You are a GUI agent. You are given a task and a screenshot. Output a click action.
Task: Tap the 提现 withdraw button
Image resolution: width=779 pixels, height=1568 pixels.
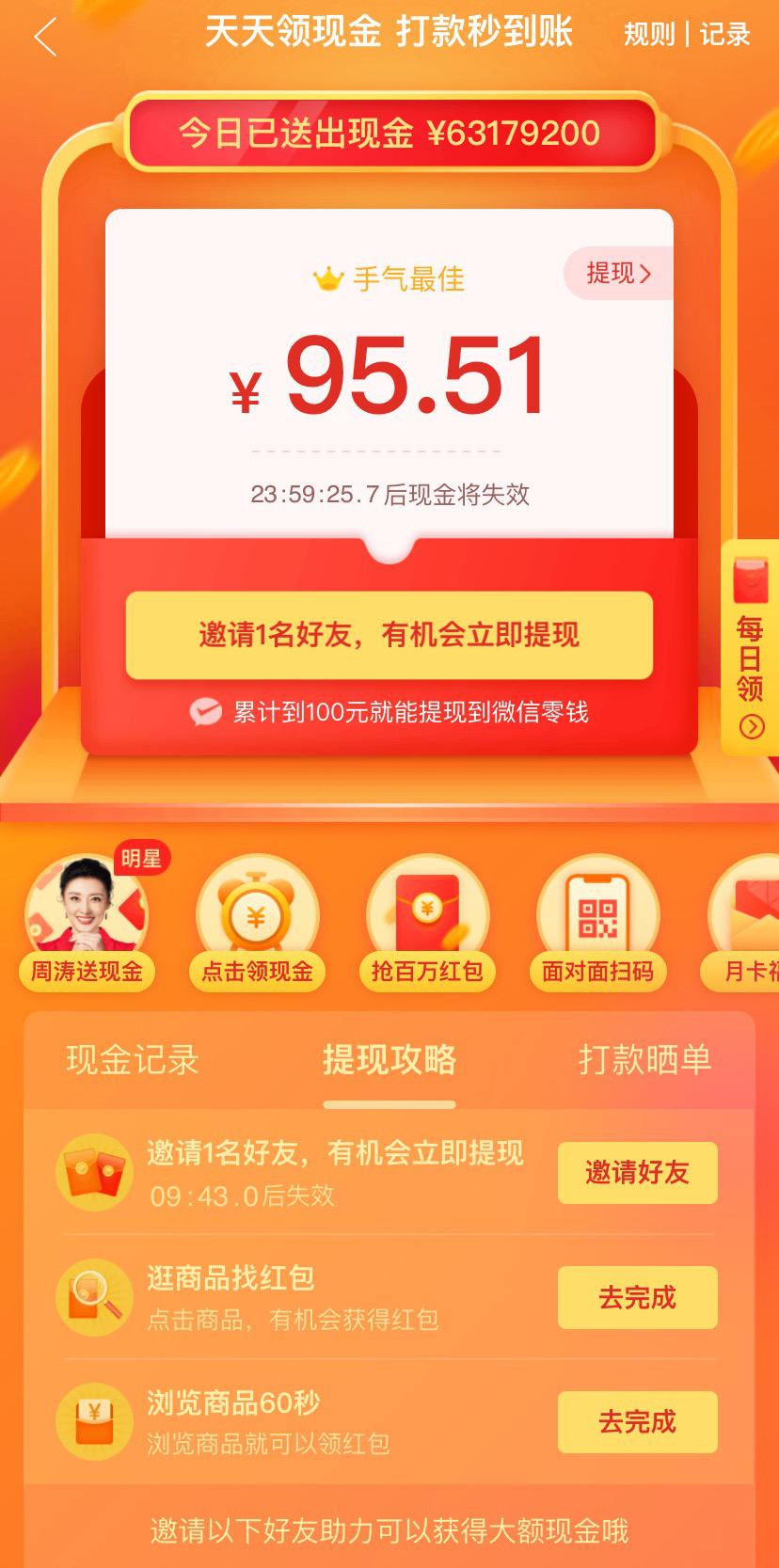(618, 274)
